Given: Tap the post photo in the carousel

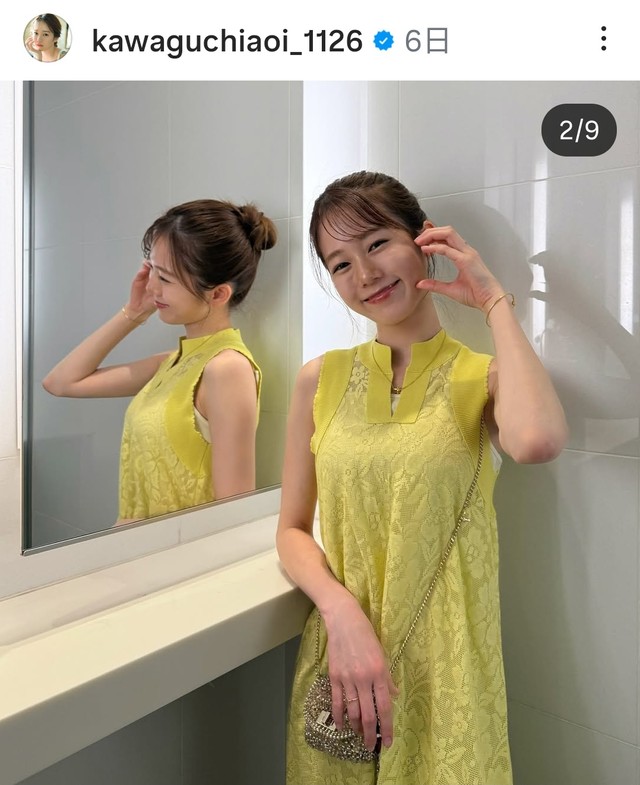Looking at the screenshot, I should (x=320, y=432).
